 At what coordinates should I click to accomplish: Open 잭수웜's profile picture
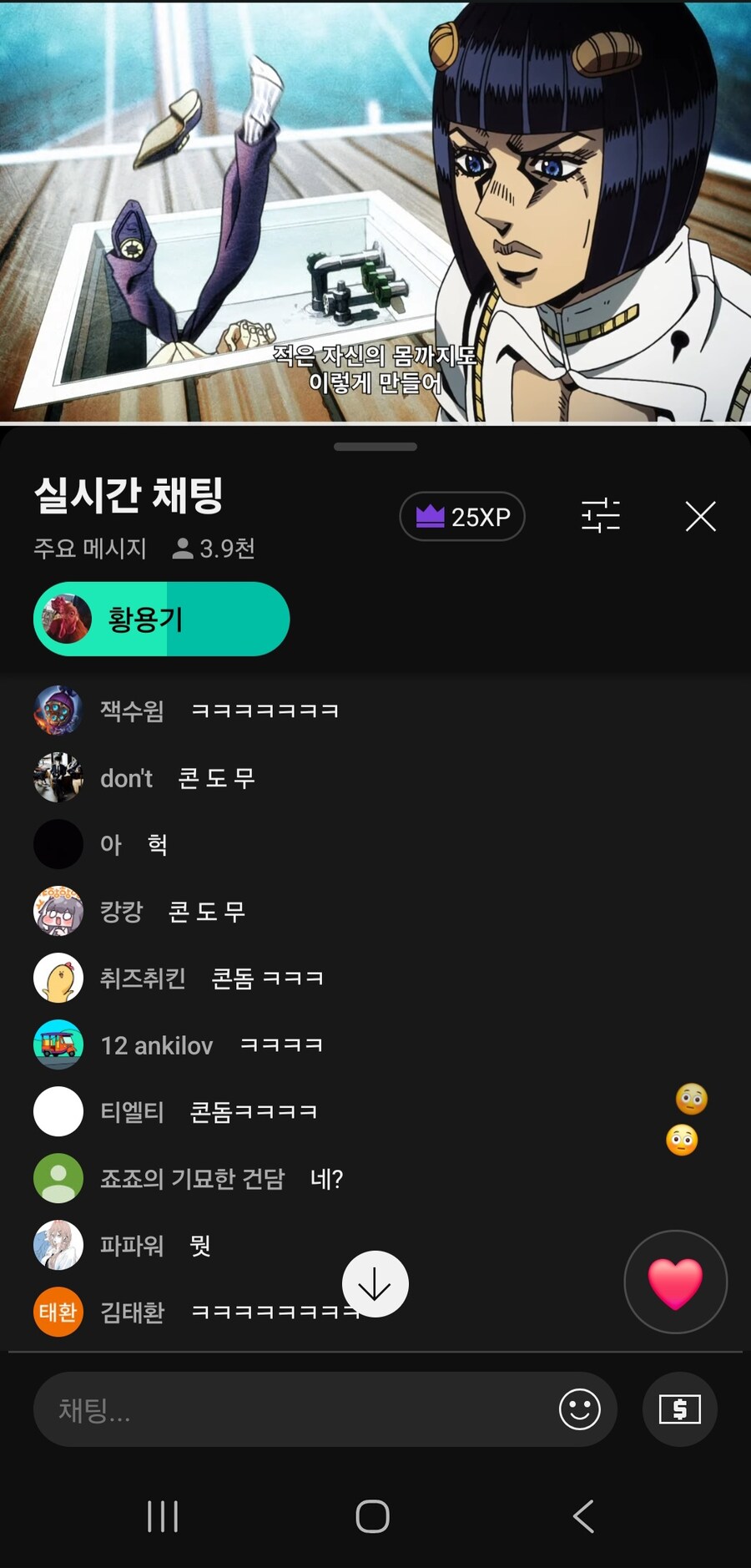58,710
